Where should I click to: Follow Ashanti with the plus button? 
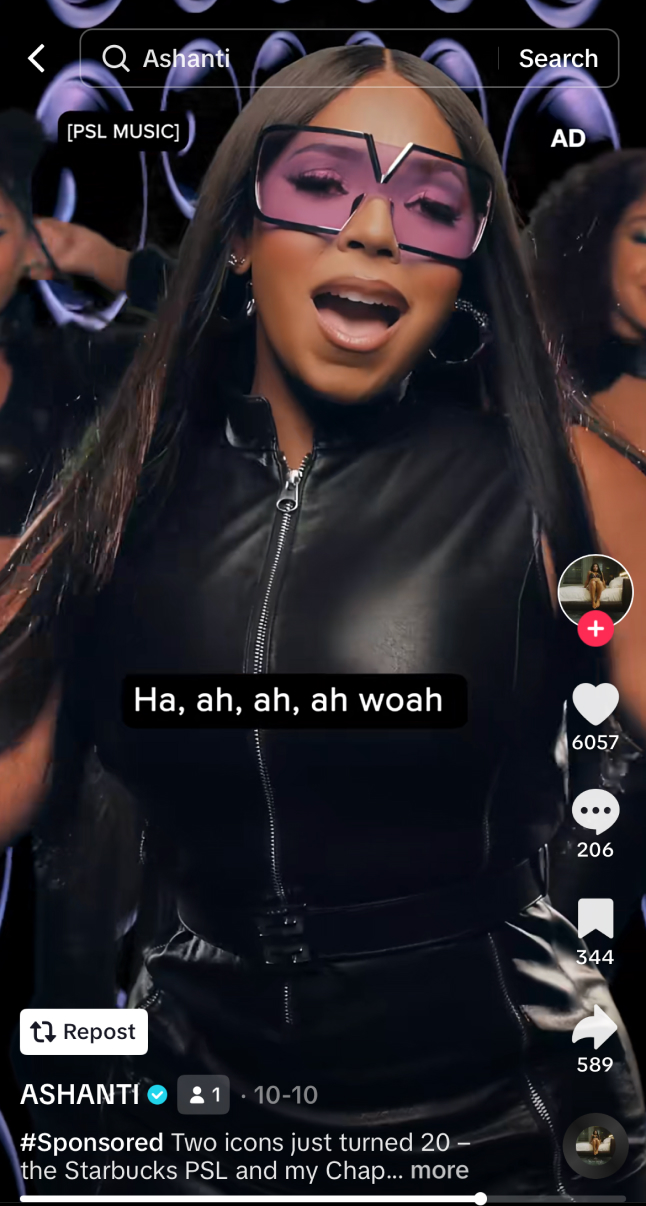595,629
